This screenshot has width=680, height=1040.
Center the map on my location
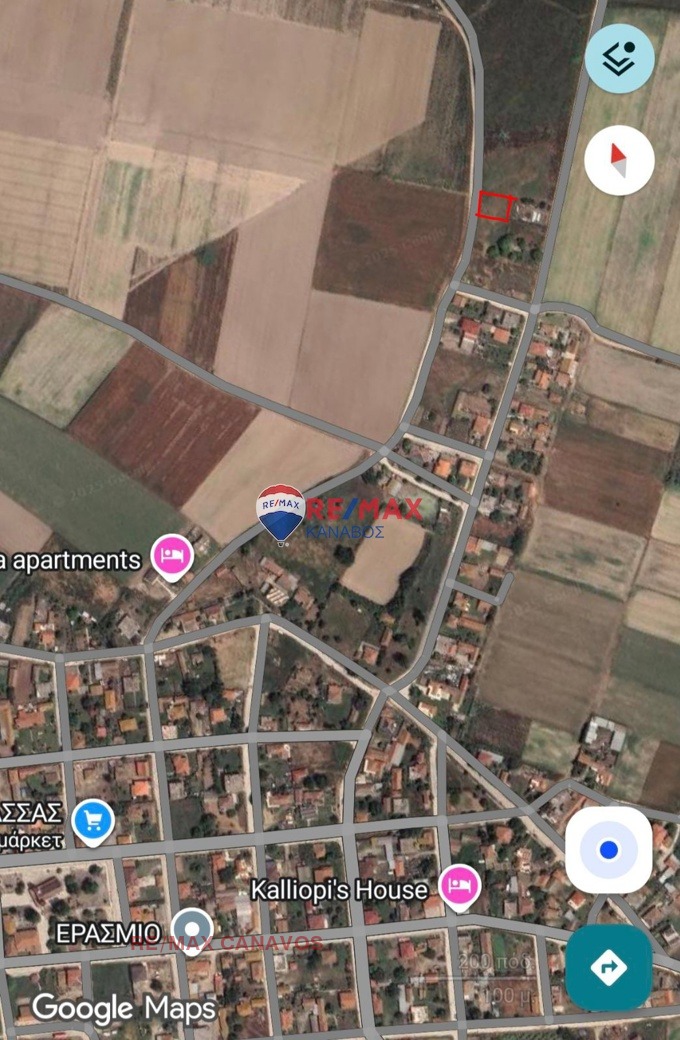tap(608, 851)
